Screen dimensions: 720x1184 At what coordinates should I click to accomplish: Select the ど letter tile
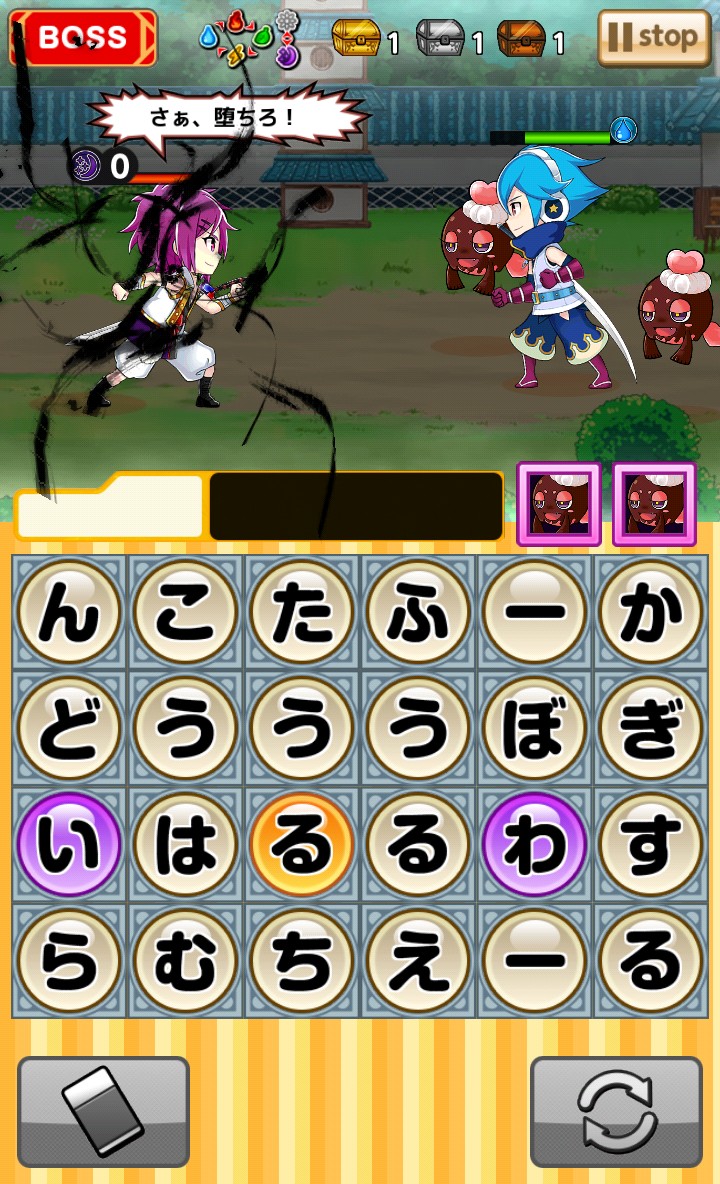pos(69,729)
